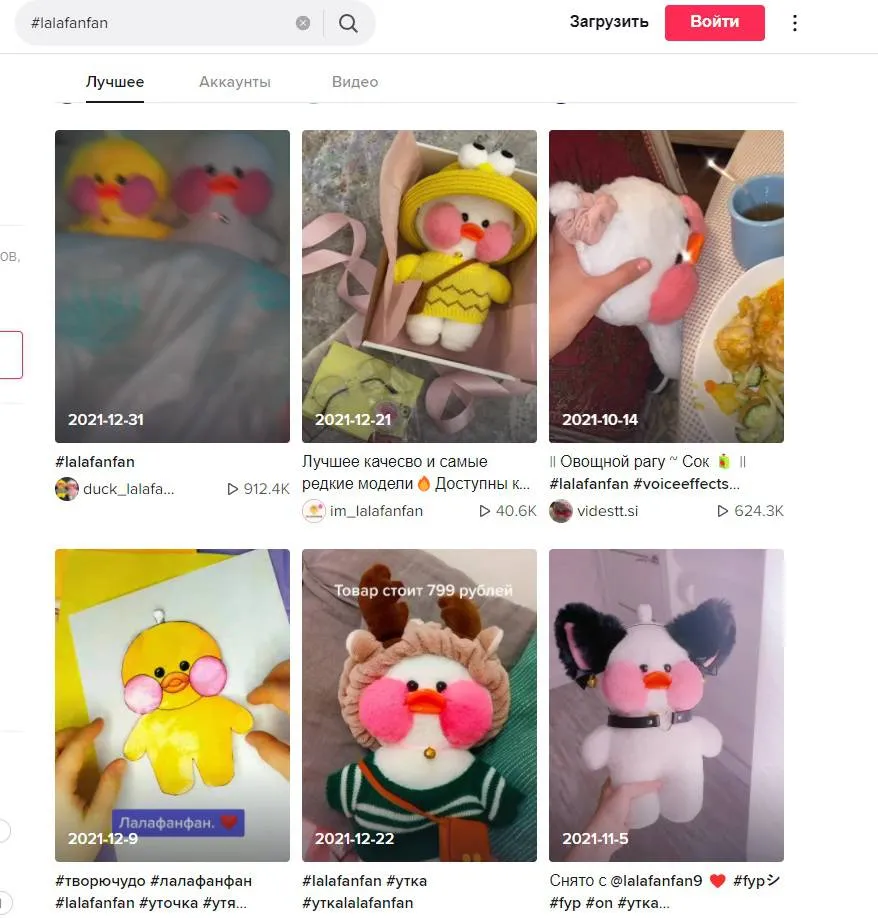Open the three-dot overflow menu

pyautogui.click(x=795, y=23)
